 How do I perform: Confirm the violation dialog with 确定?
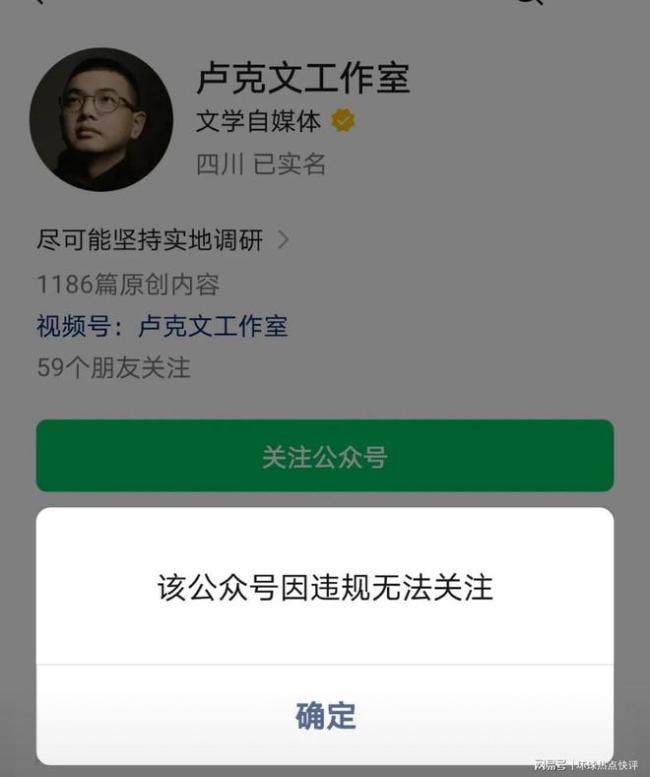(x=325, y=715)
